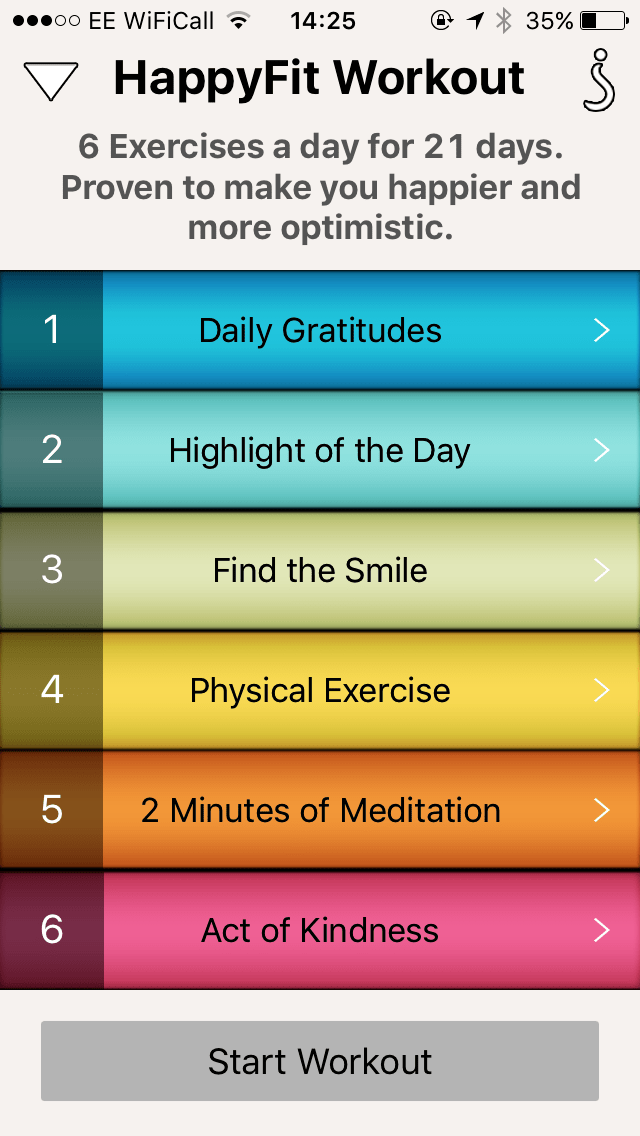Choose Act of Kindness exercise
The width and height of the screenshot is (640, 1136).
coord(320,930)
